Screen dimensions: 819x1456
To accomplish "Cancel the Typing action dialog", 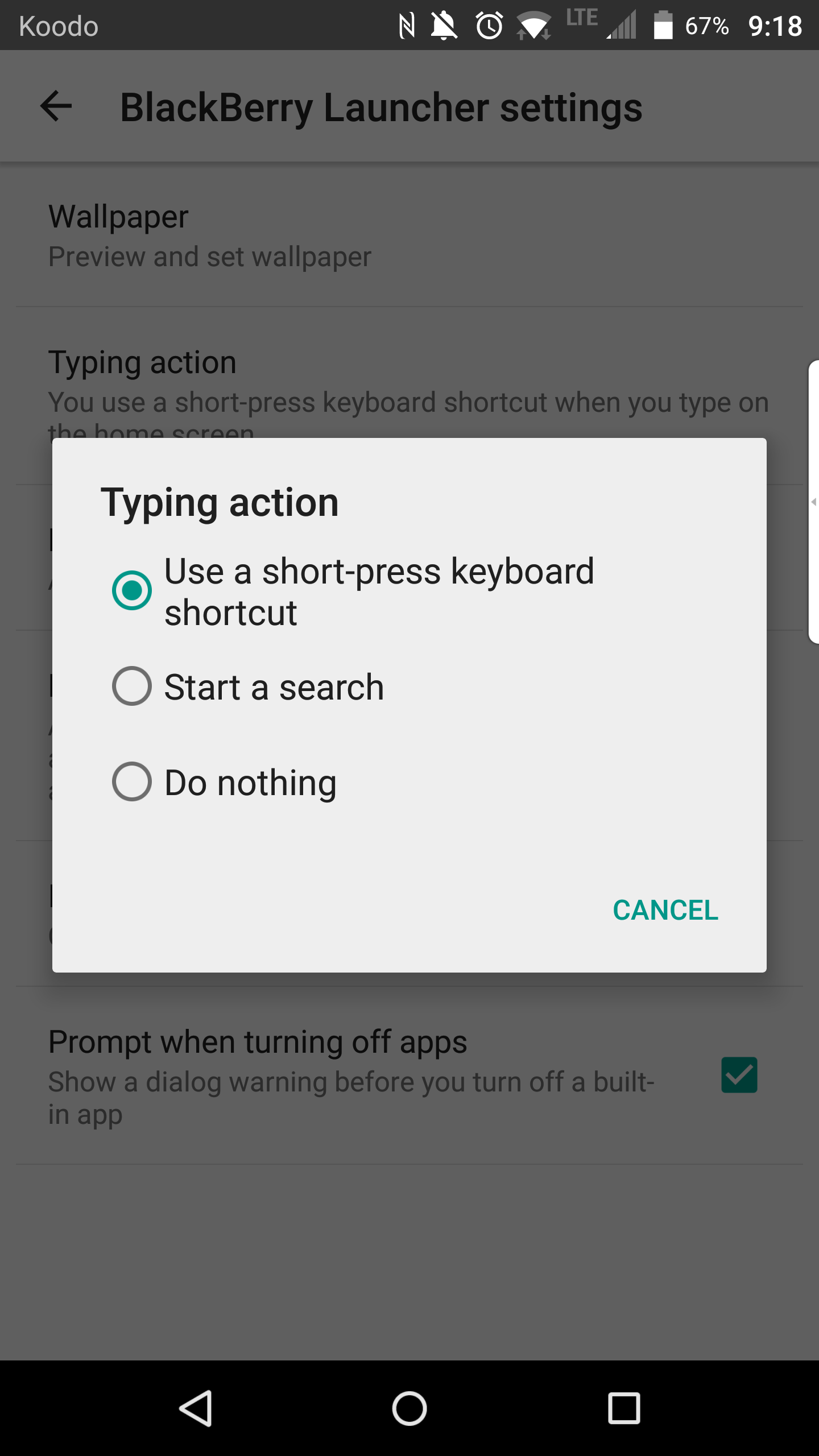I will 665,910.
